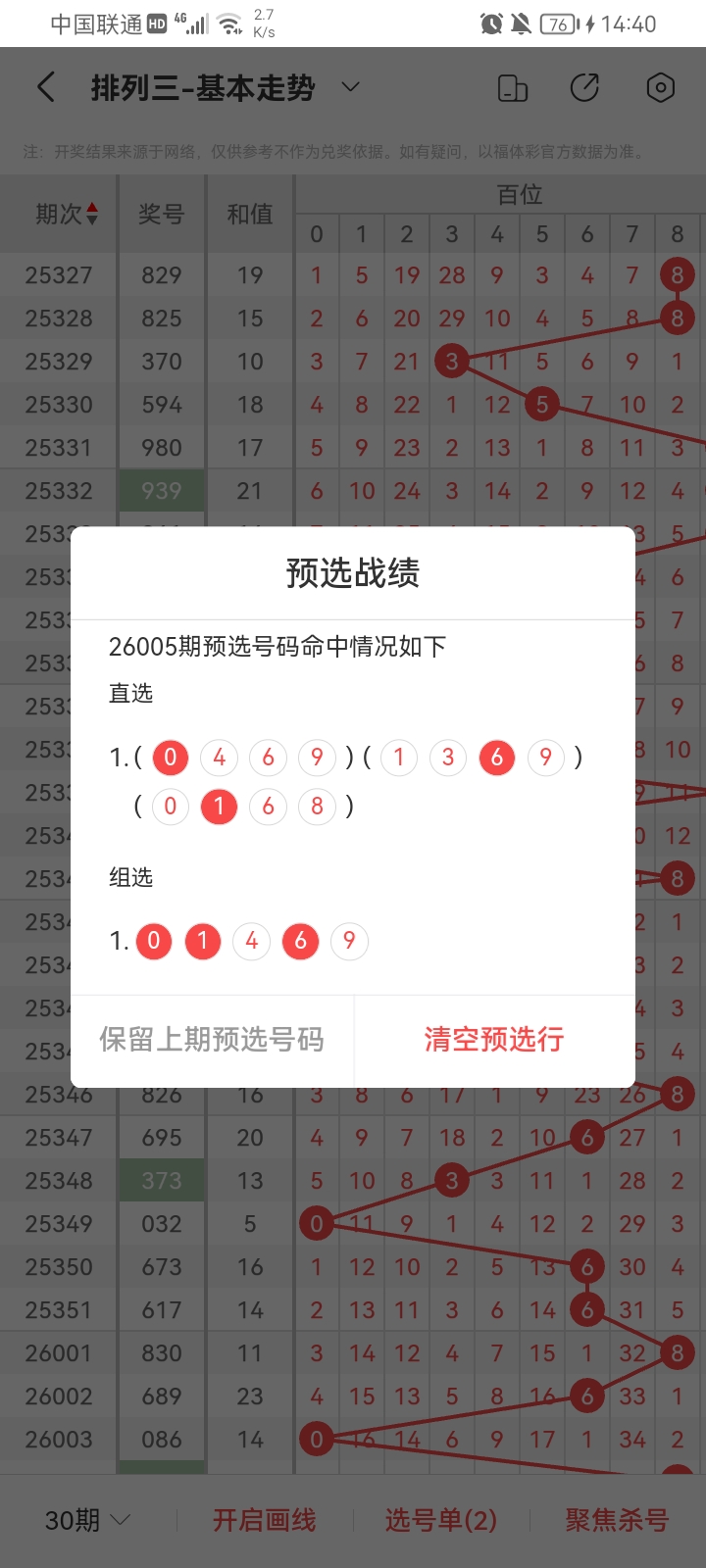
Task: Tap 聚焦杀号 at the bottom
Action: [617, 1520]
